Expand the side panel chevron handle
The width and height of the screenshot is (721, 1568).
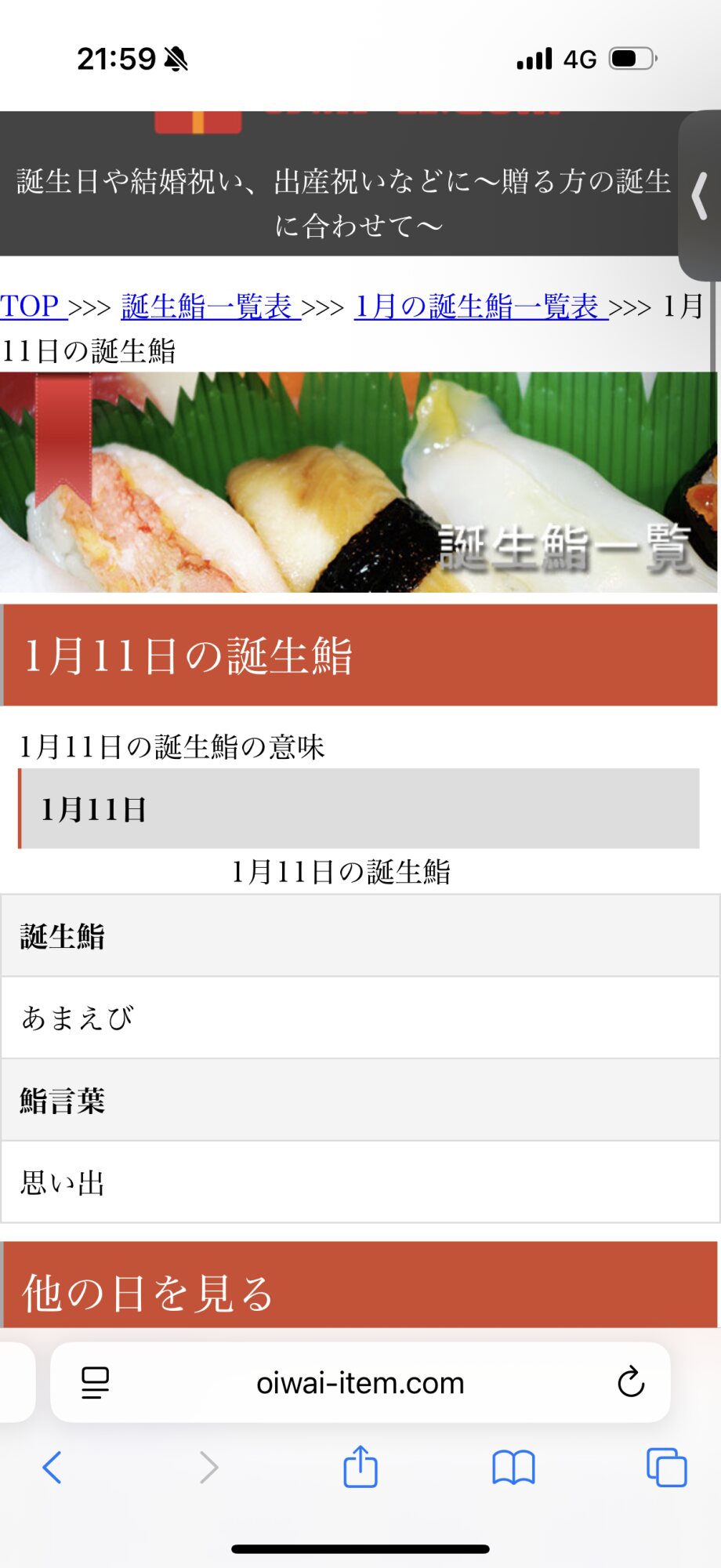[700, 196]
